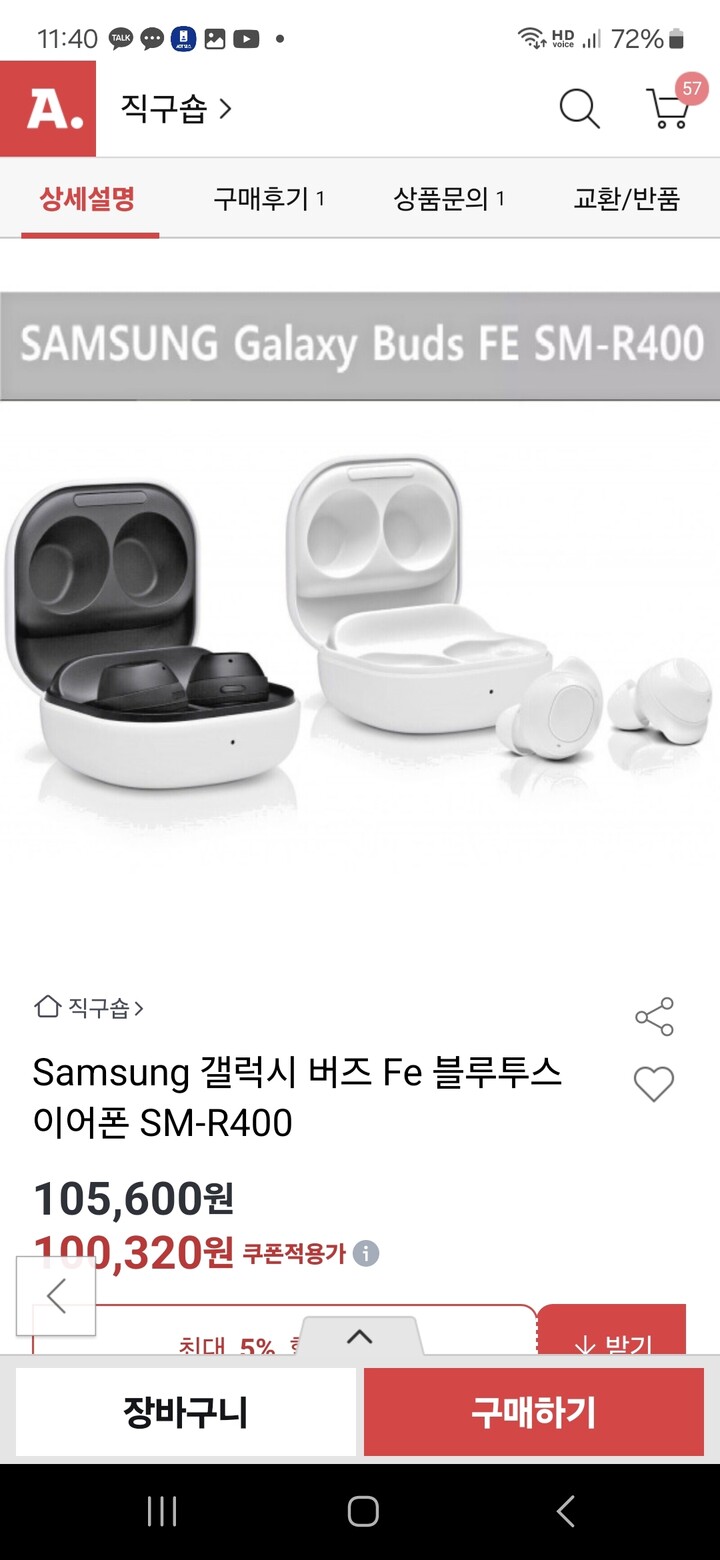The width and height of the screenshot is (720, 1560).
Task: Select the 상세설명 tab
Action: click(88, 199)
